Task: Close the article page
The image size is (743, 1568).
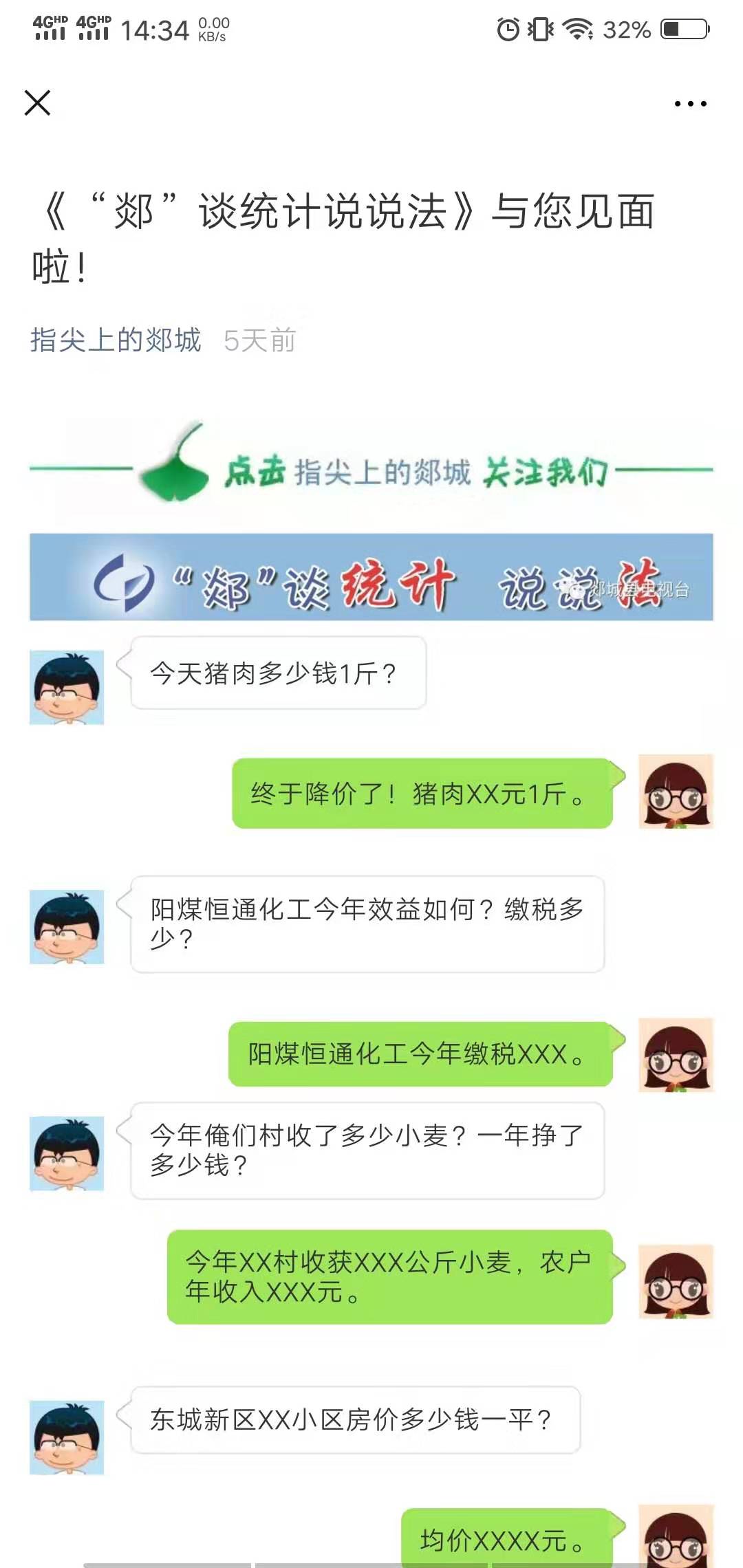Action: 37,103
